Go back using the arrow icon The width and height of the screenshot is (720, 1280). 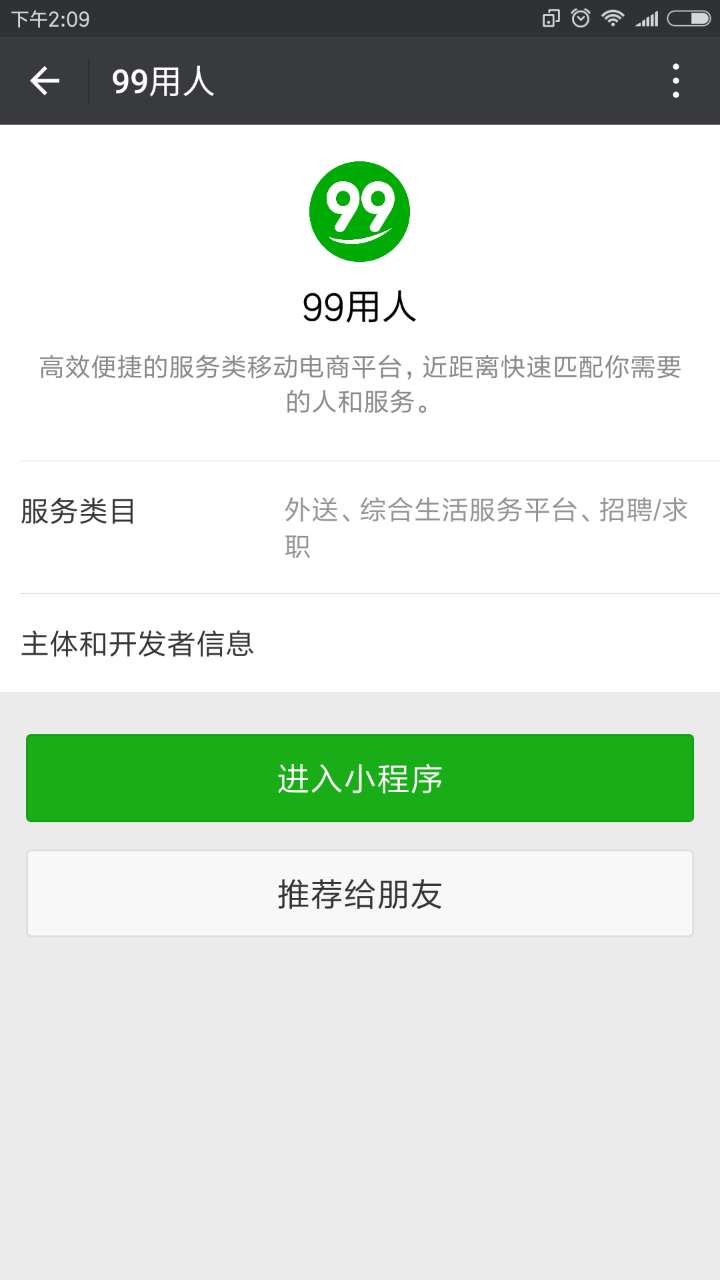pos(45,81)
